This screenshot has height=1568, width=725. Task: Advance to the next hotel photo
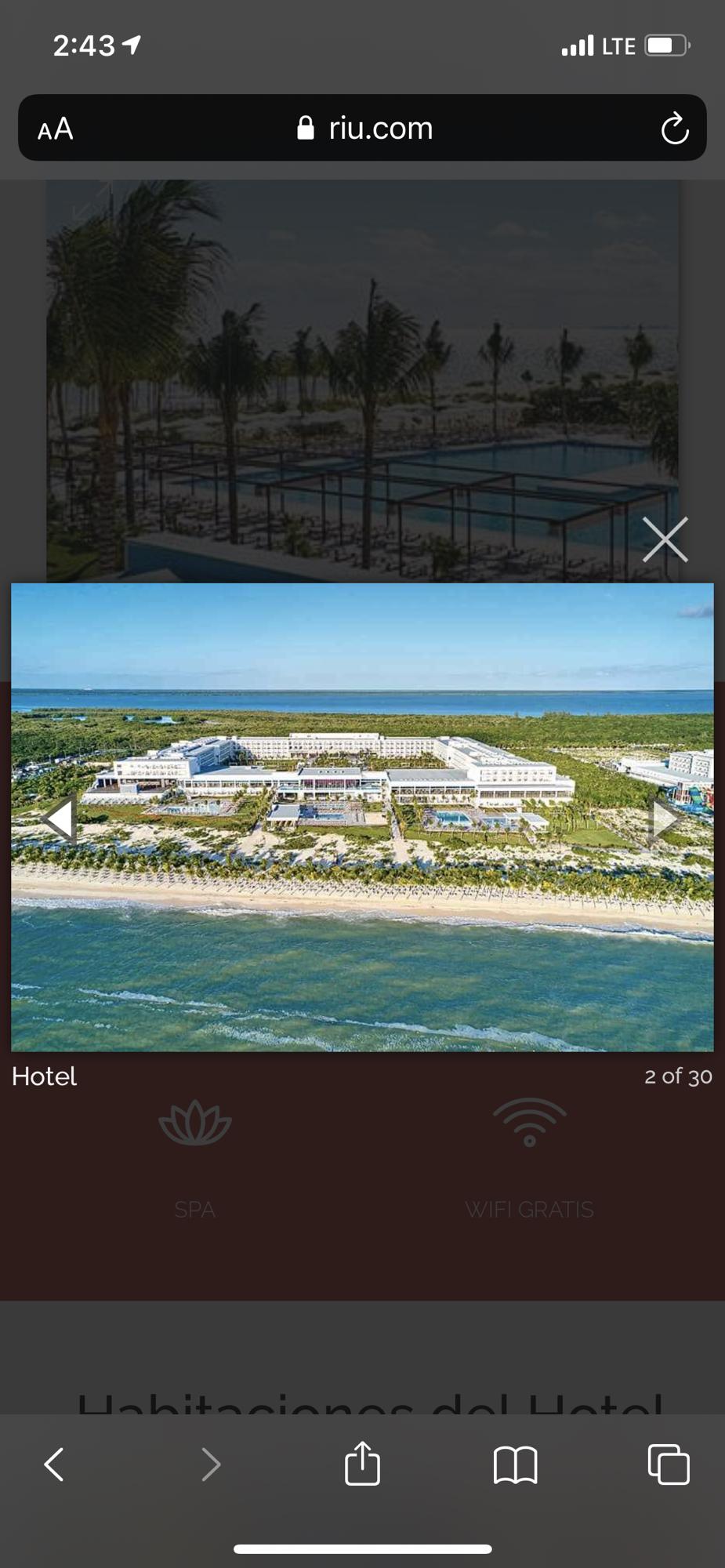(665, 818)
